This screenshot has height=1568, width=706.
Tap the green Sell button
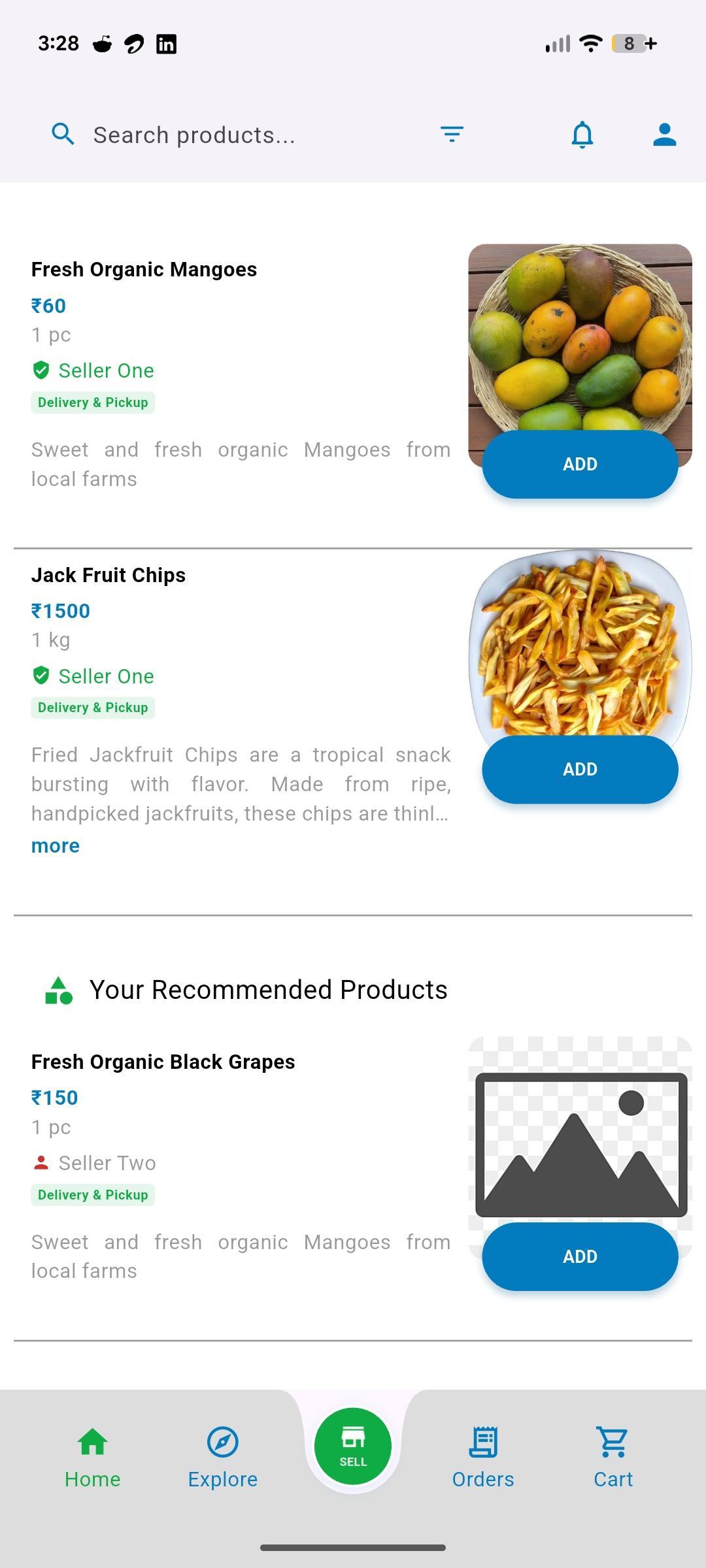[x=353, y=1446]
